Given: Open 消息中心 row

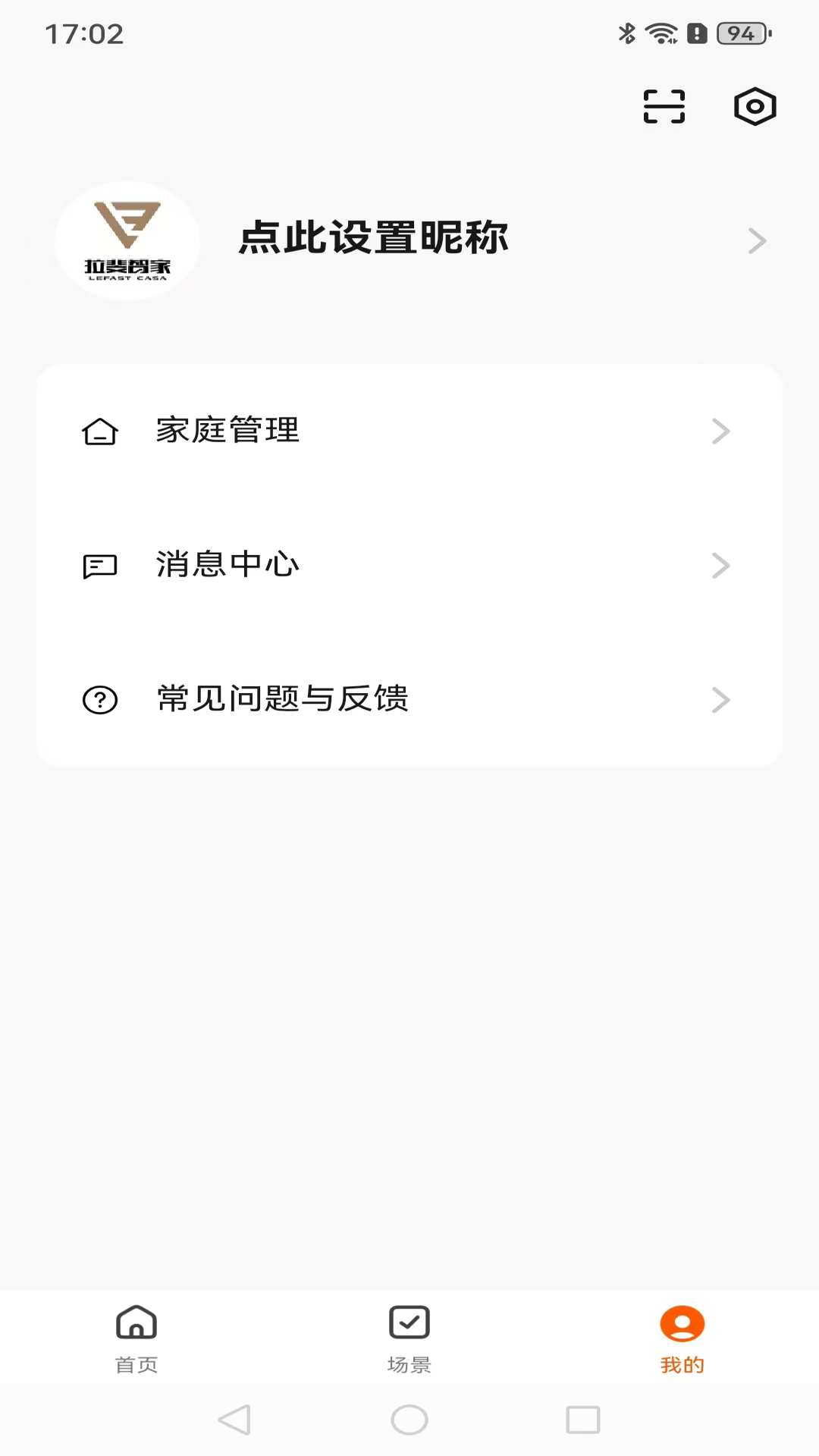Looking at the screenshot, I should (x=409, y=565).
